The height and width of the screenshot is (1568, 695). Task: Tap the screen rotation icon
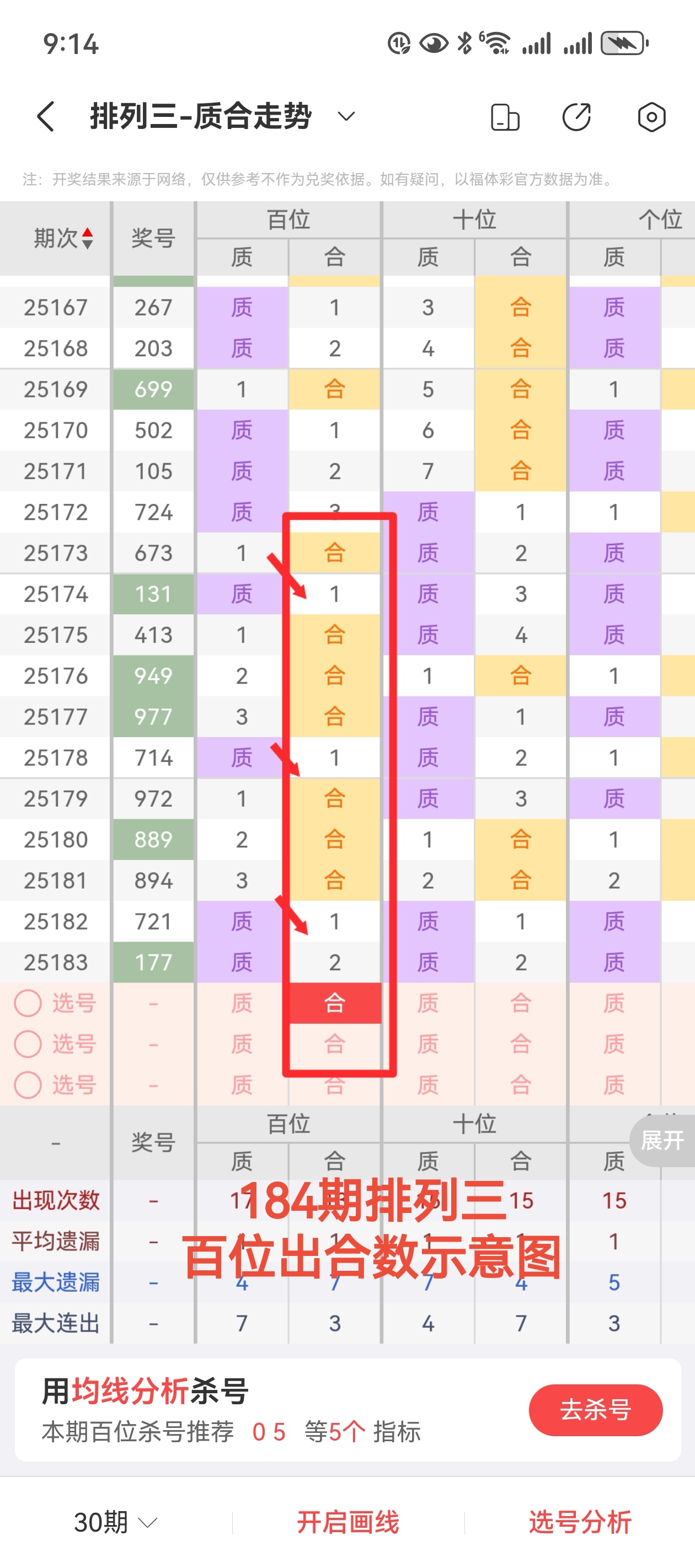(504, 117)
